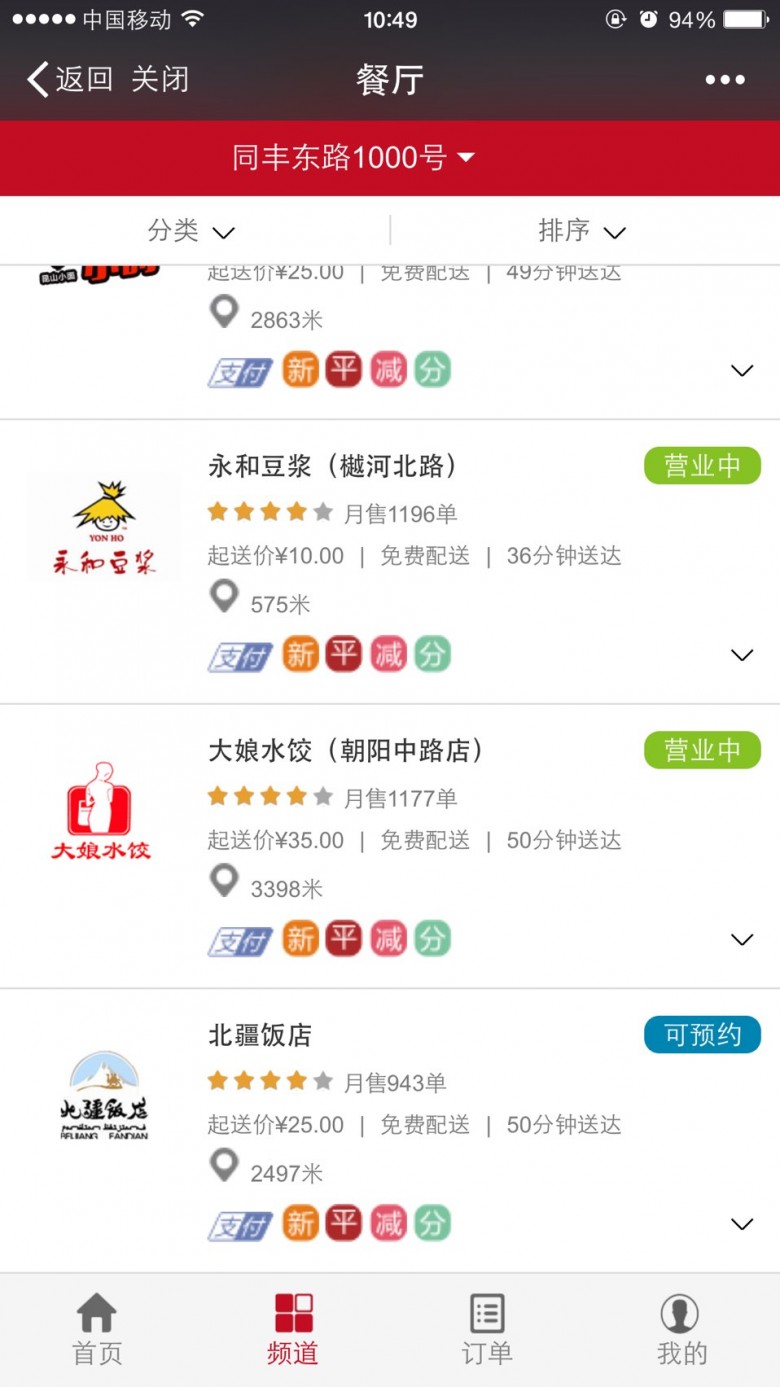
Task: Expand promotions for 永和豆浆
Action: pyautogui.click(x=742, y=655)
